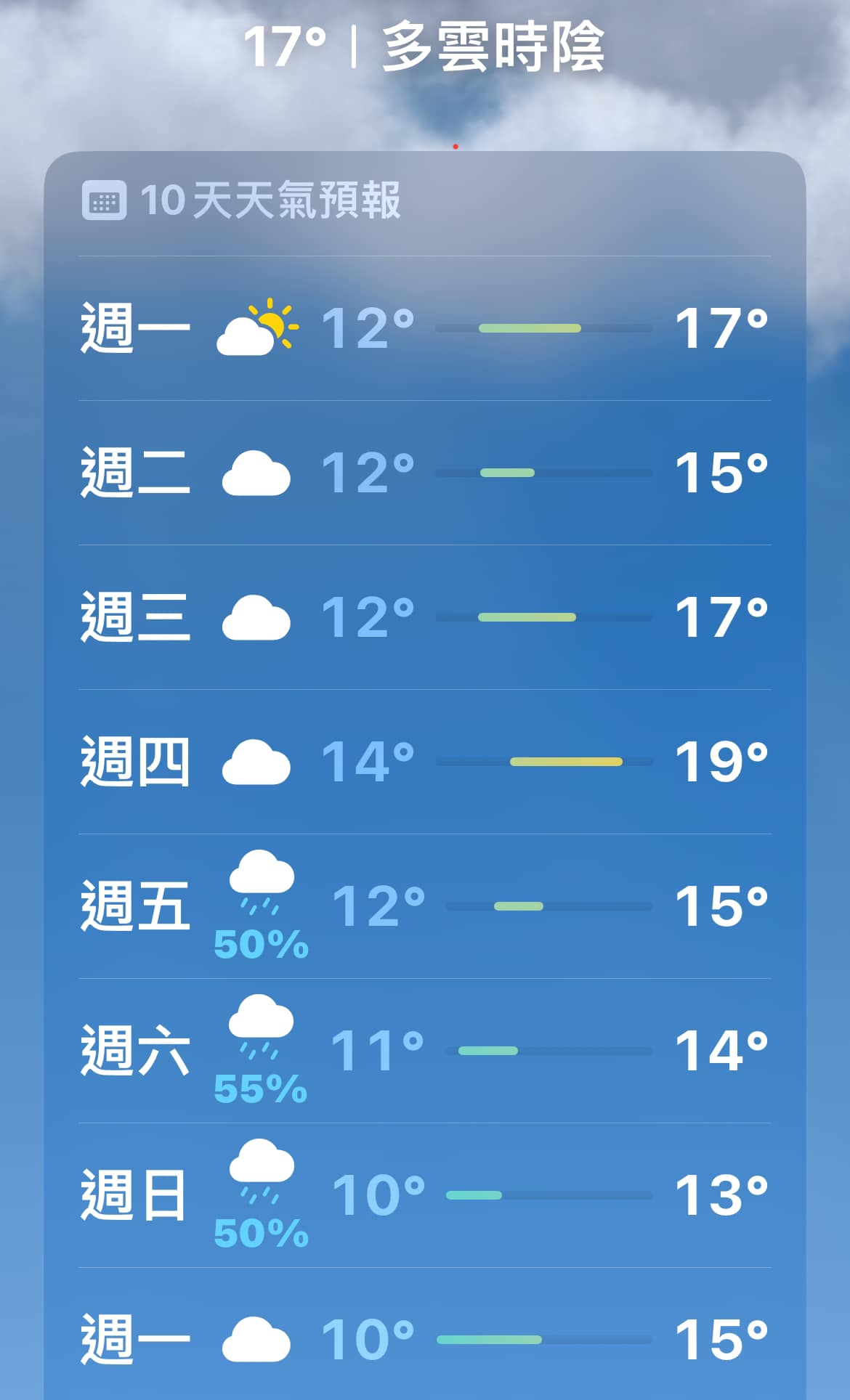View 週三 weather details

pyautogui.click(x=424, y=617)
